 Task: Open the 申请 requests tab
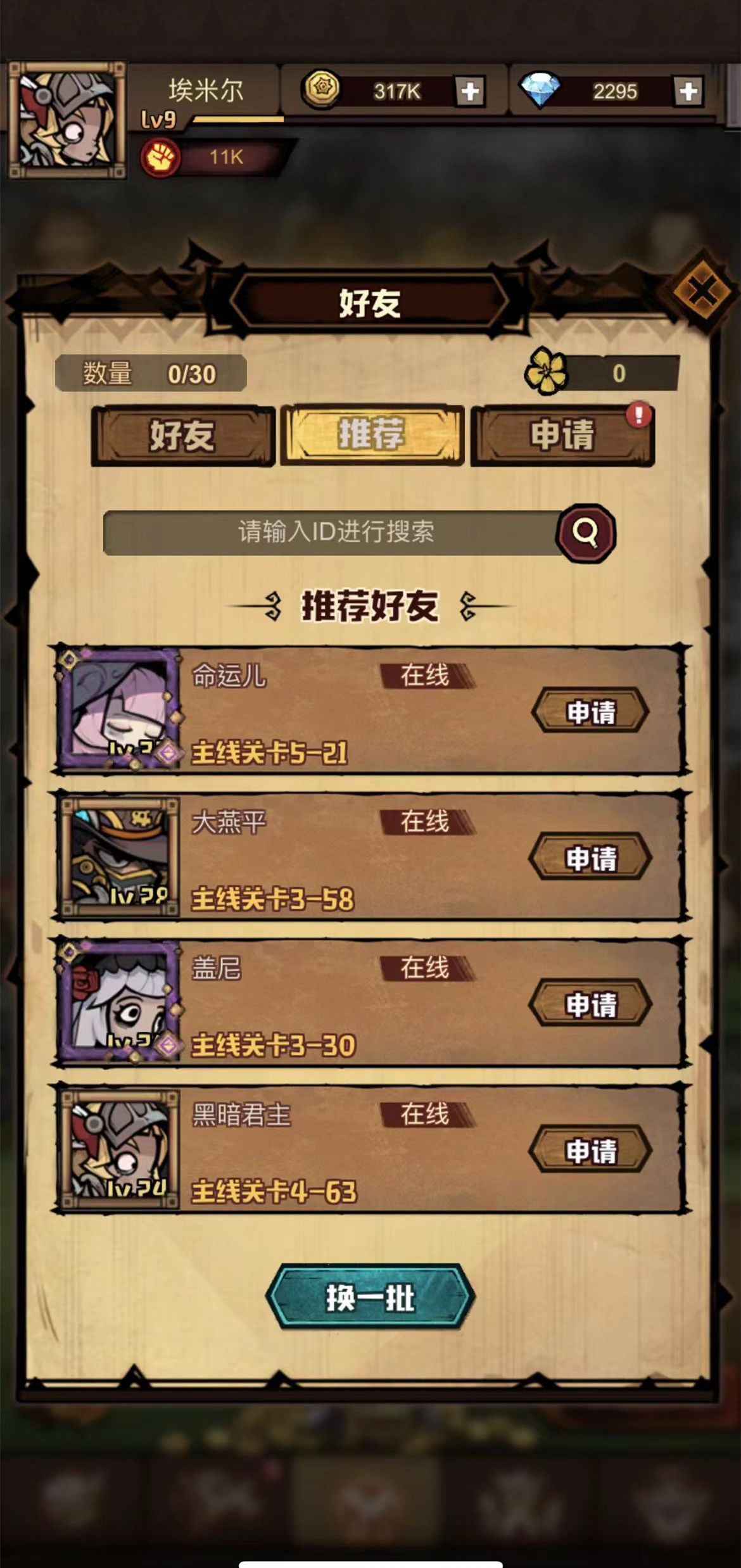pyautogui.click(x=562, y=436)
